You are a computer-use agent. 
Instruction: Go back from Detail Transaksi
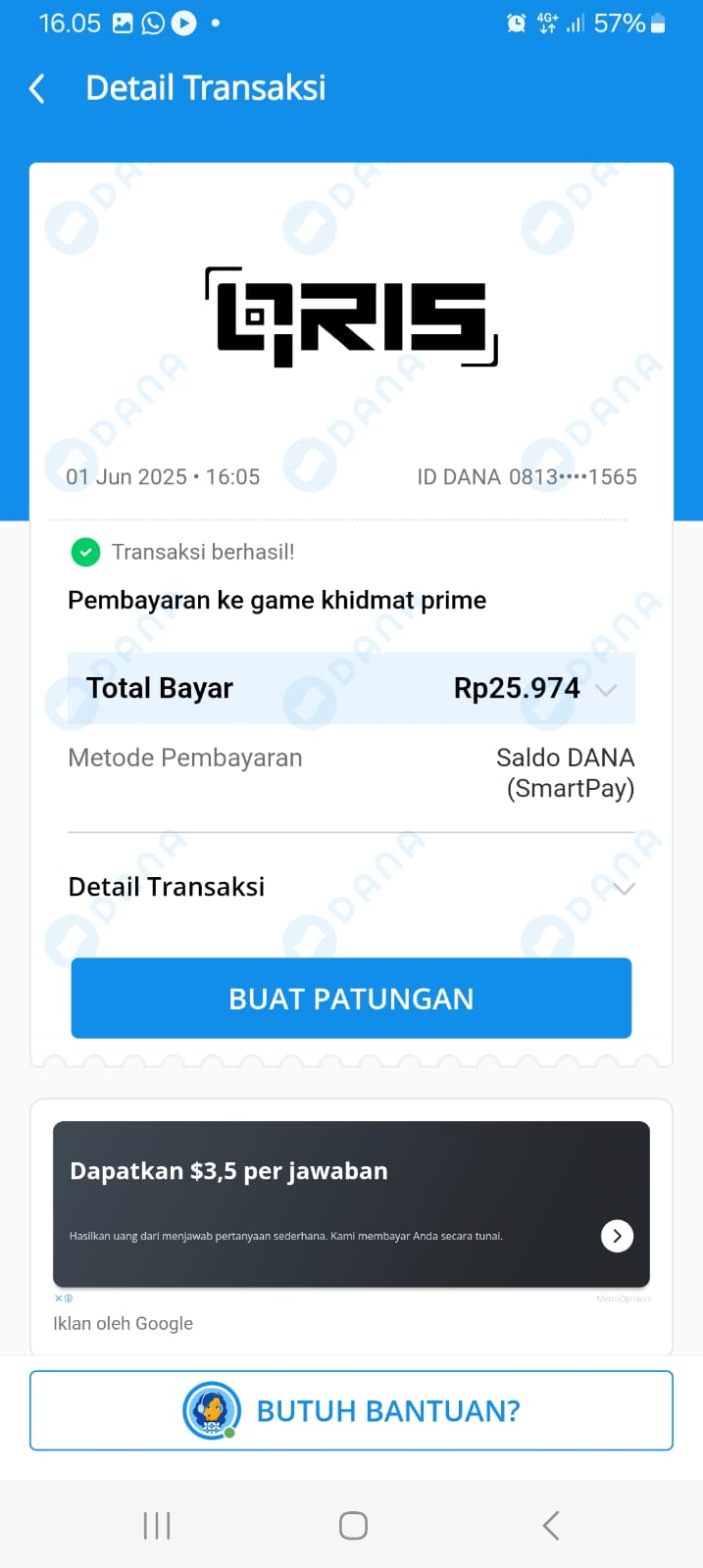pos(37,89)
